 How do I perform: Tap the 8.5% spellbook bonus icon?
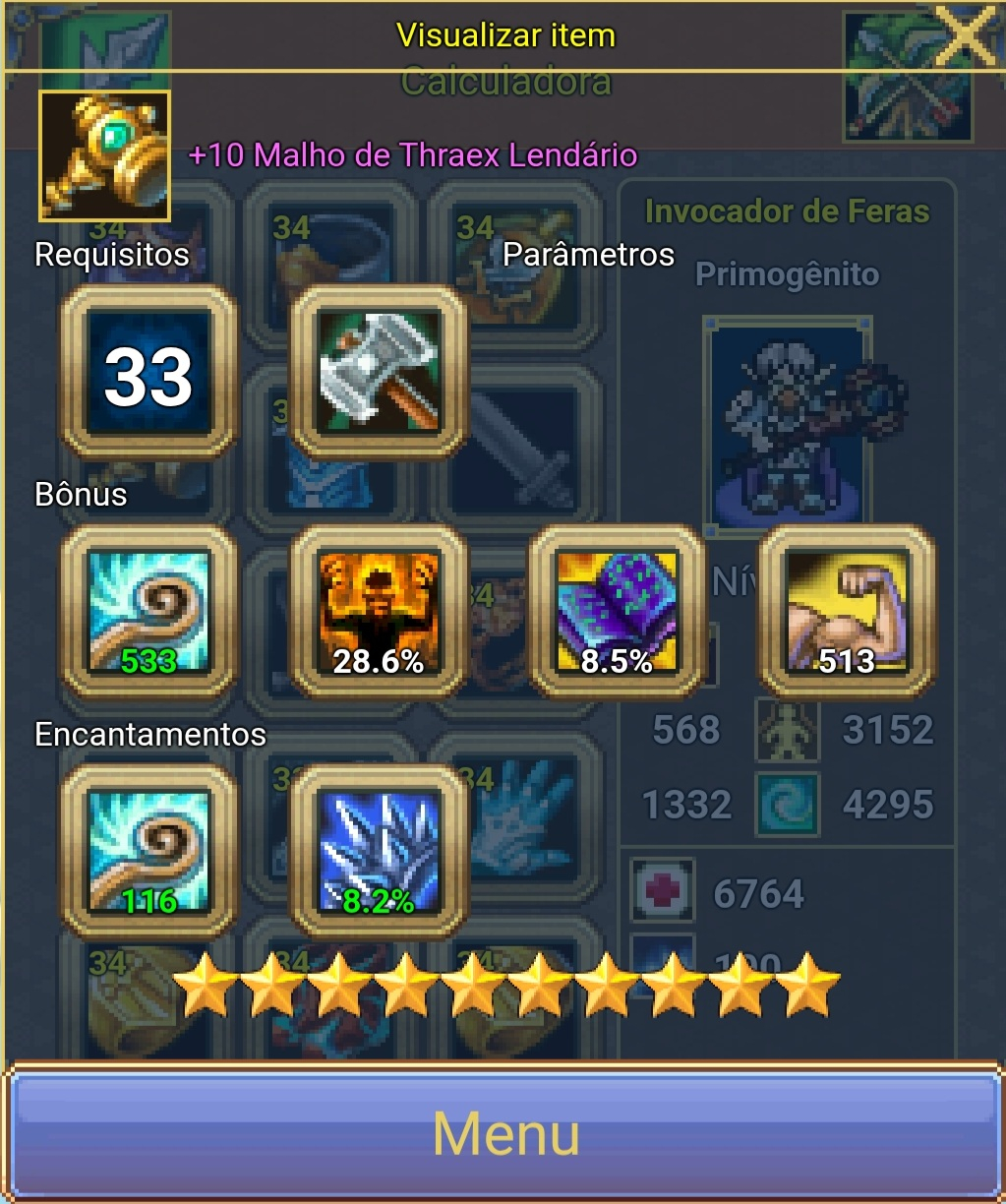(617, 613)
